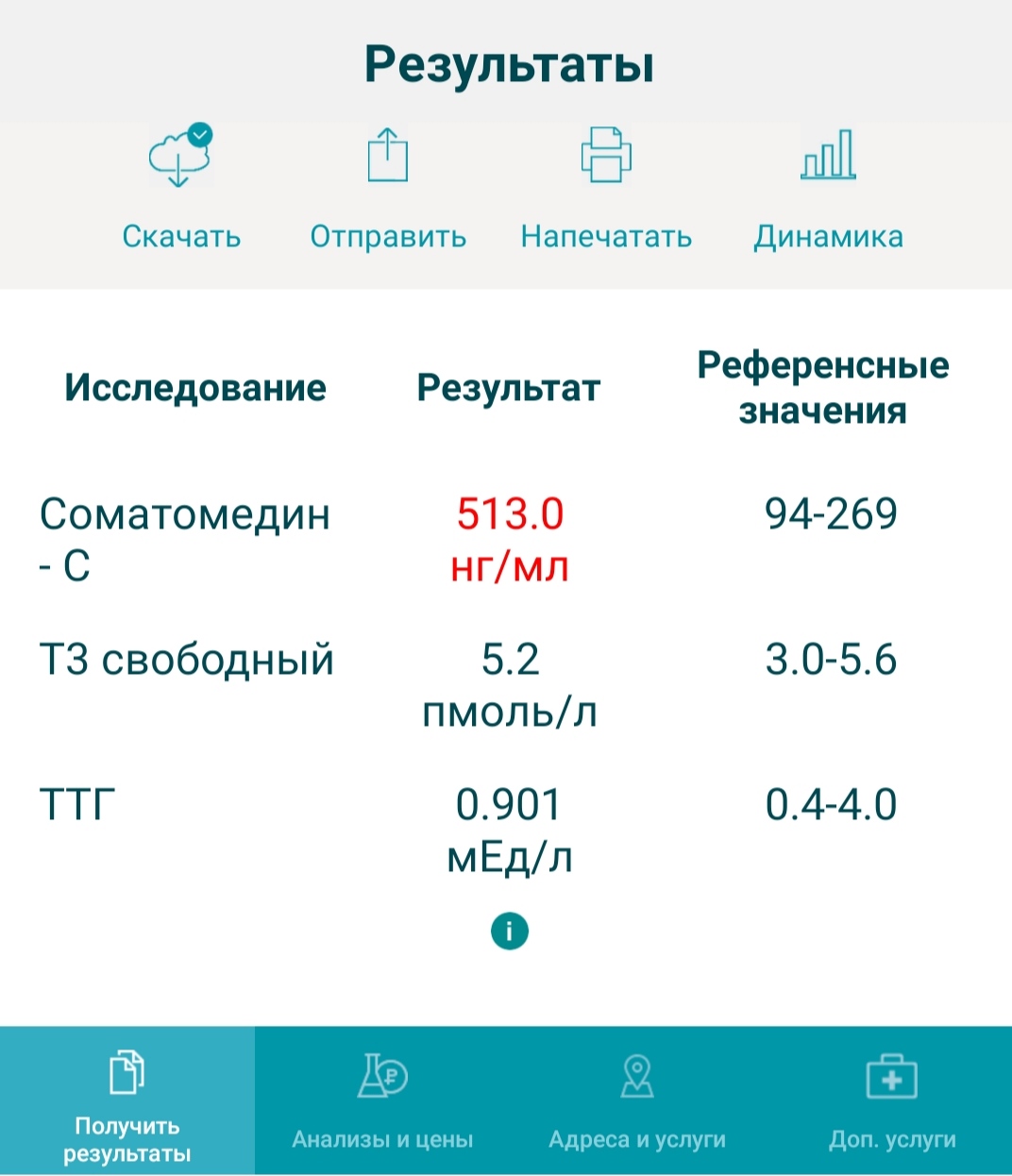Tap the info icon under ТТГ
The width and height of the screenshot is (1012, 1176).
(510, 932)
